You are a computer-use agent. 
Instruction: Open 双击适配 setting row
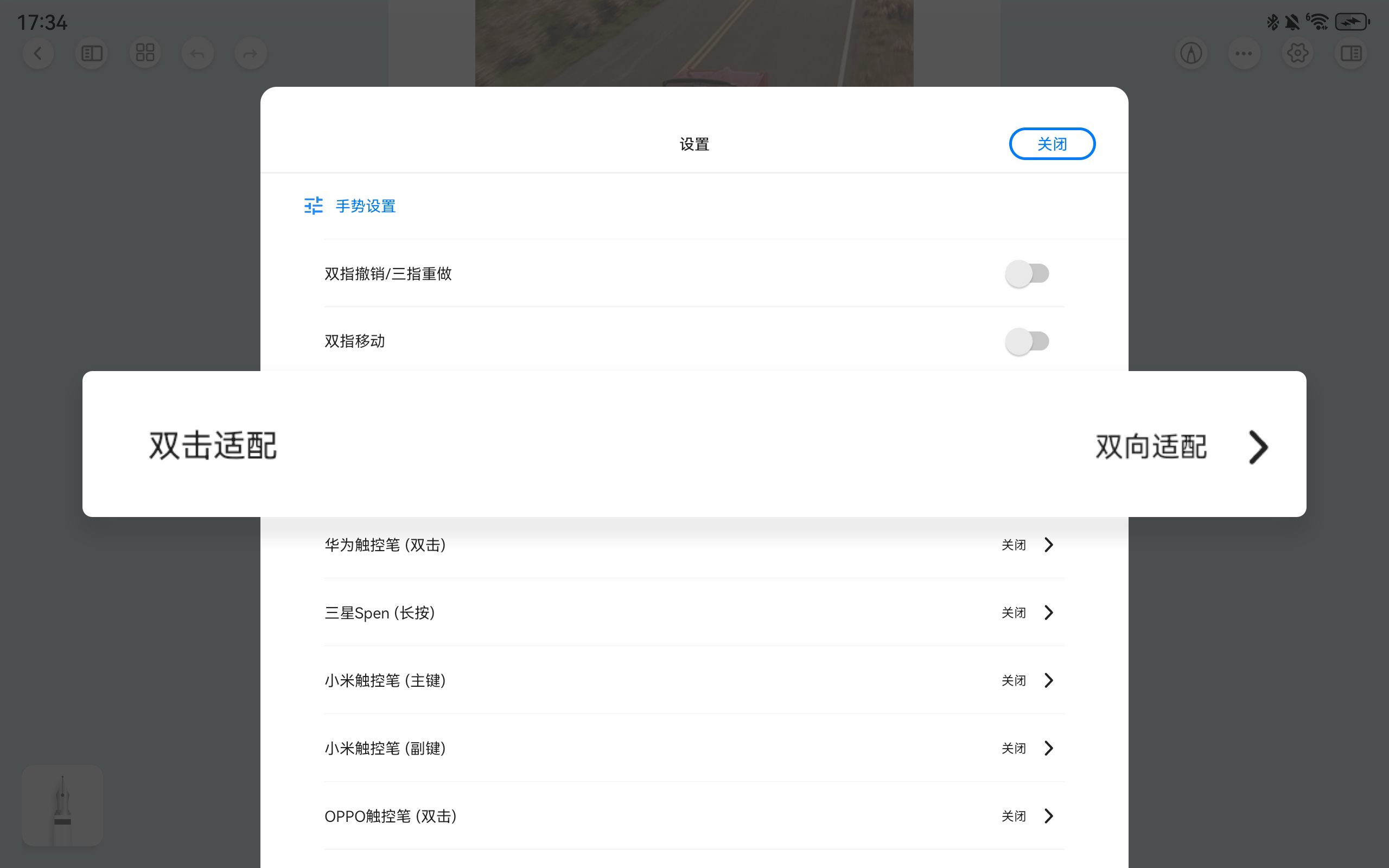pyautogui.click(x=693, y=444)
